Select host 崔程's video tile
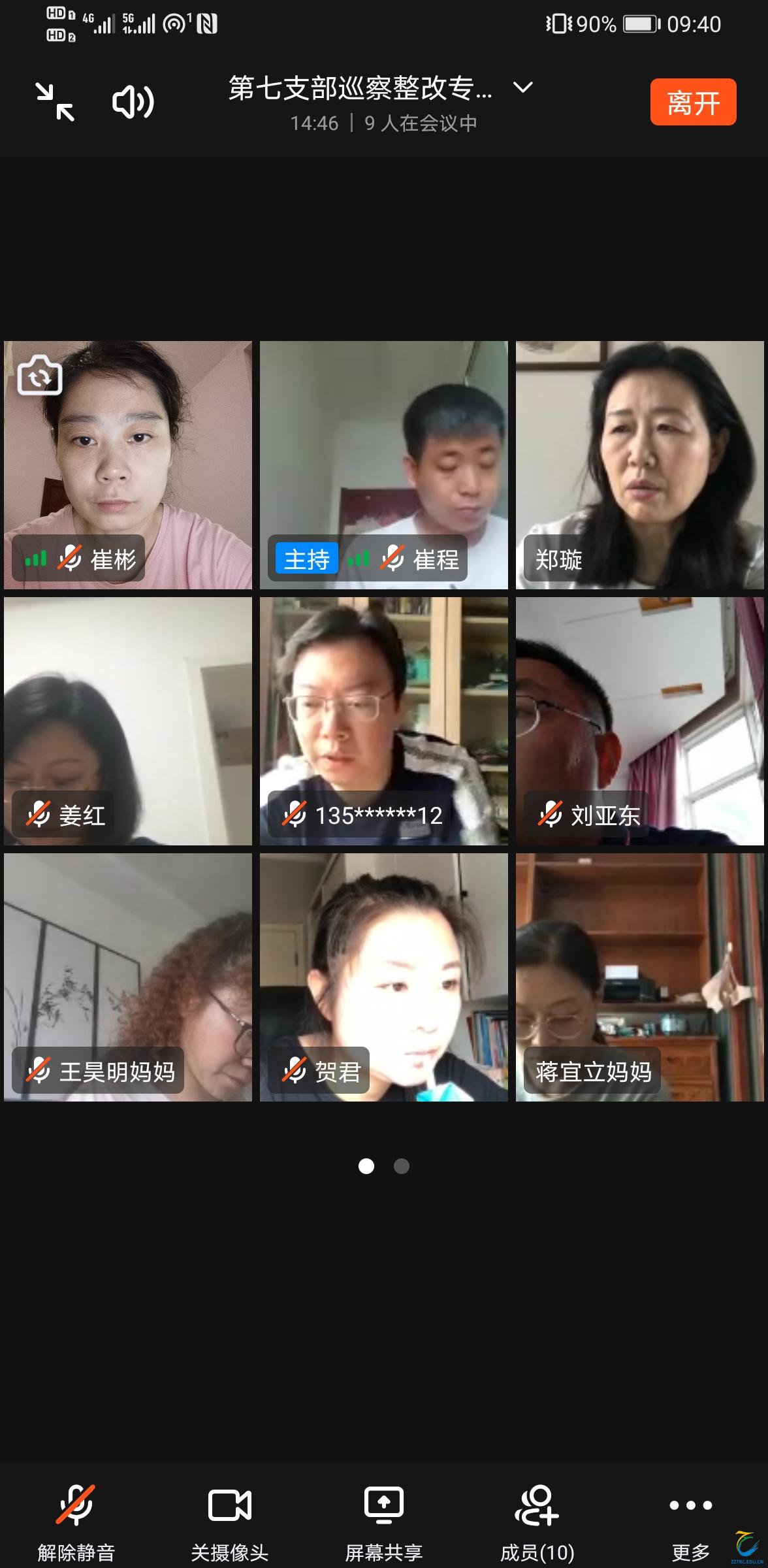The image size is (768, 1568). [383, 465]
